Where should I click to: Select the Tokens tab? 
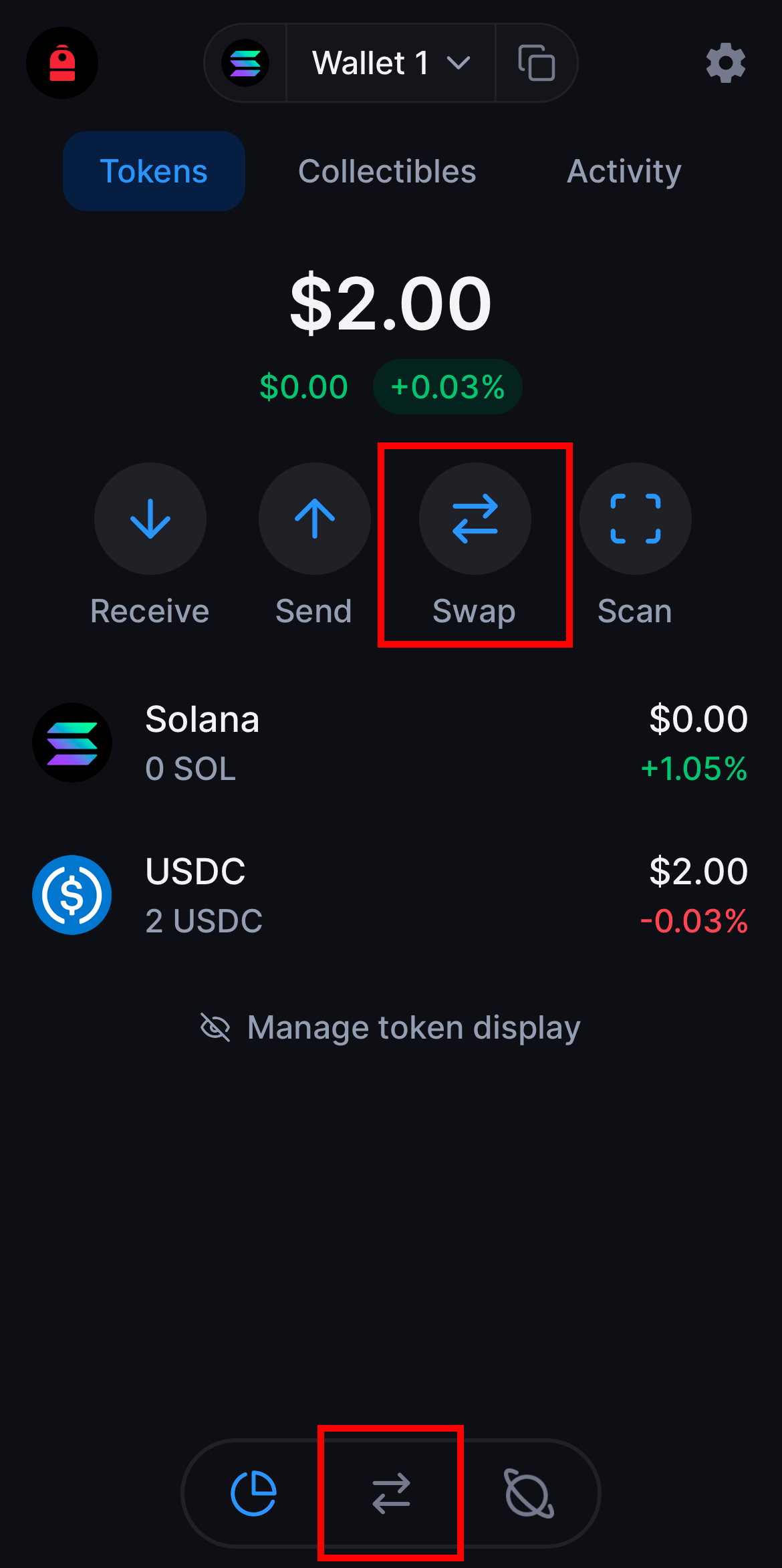click(x=154, y=172)
